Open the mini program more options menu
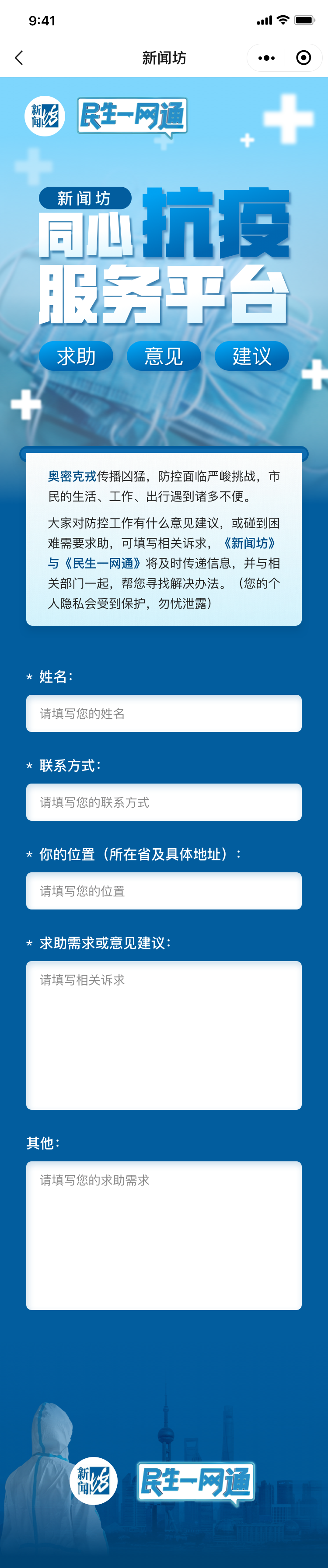The image size is (328, 1568). point(266,58)
